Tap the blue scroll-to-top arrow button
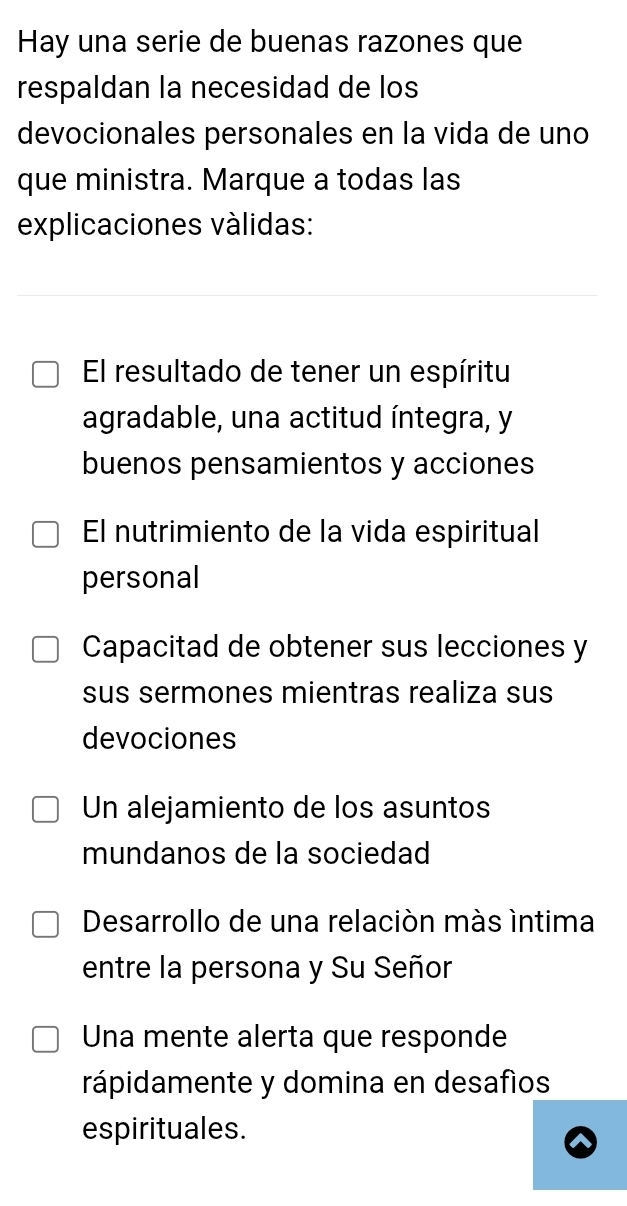Screen dimensions: 627x1206 coord(580,1144)
